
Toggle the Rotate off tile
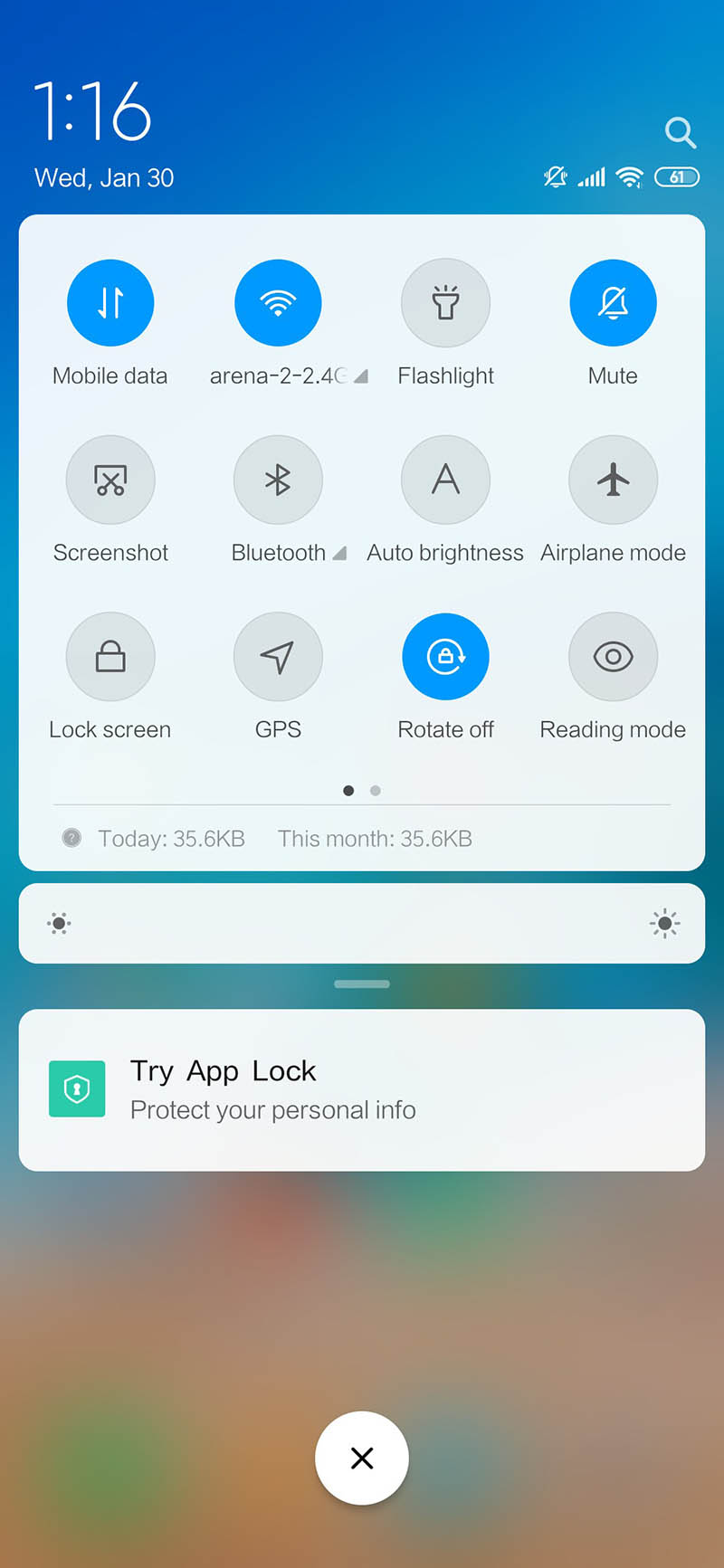pos(445,657)
